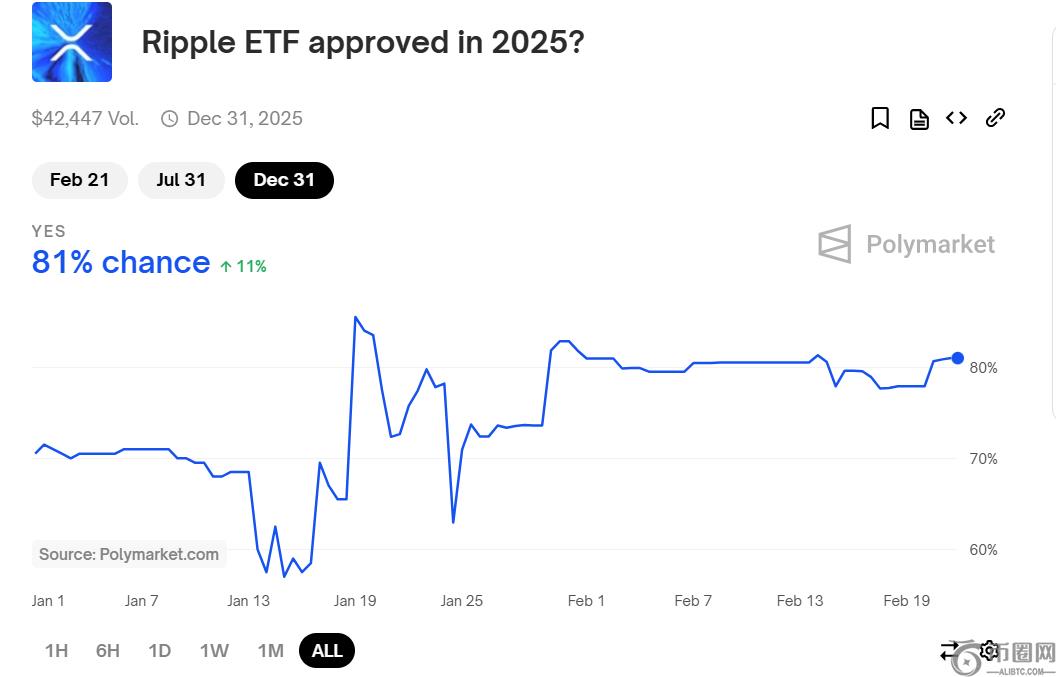Switch chart range to 1D
Image resolution: width=1056 pixels, height=677 pixels.
click(160, 651)
